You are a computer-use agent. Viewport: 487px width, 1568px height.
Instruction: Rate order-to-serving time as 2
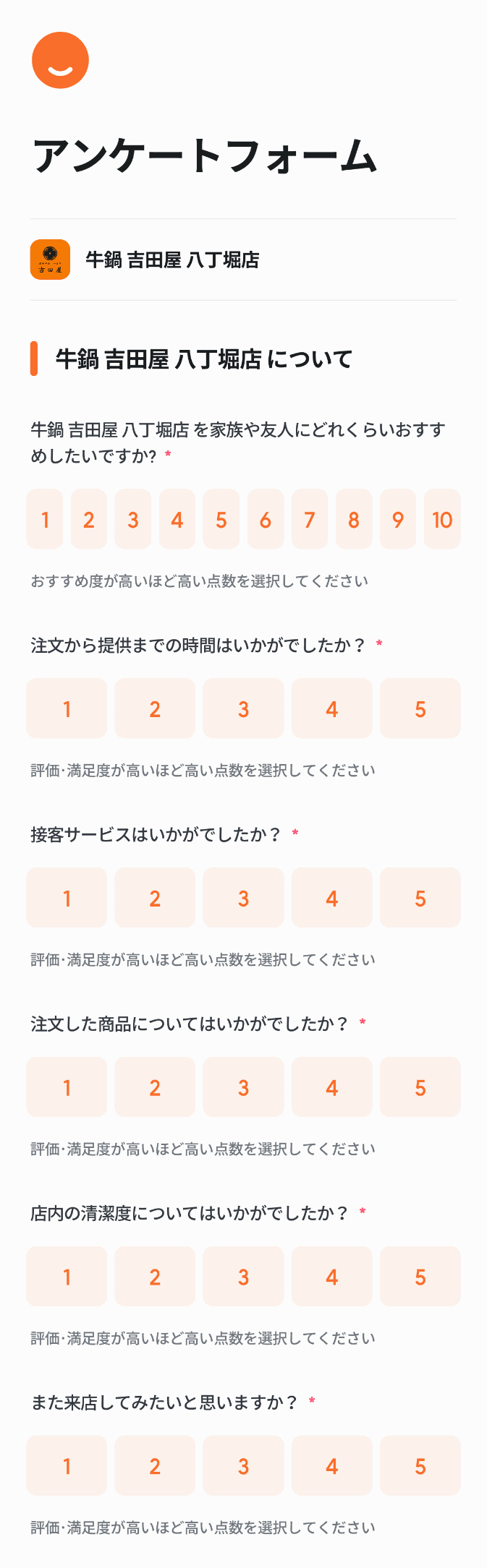coord(155,708)
